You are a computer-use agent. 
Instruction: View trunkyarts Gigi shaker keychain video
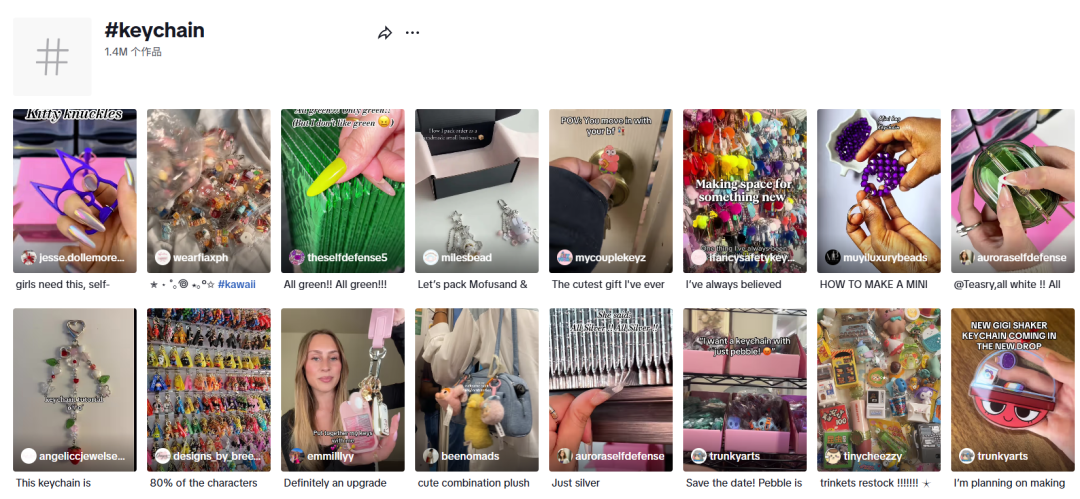1012,390
